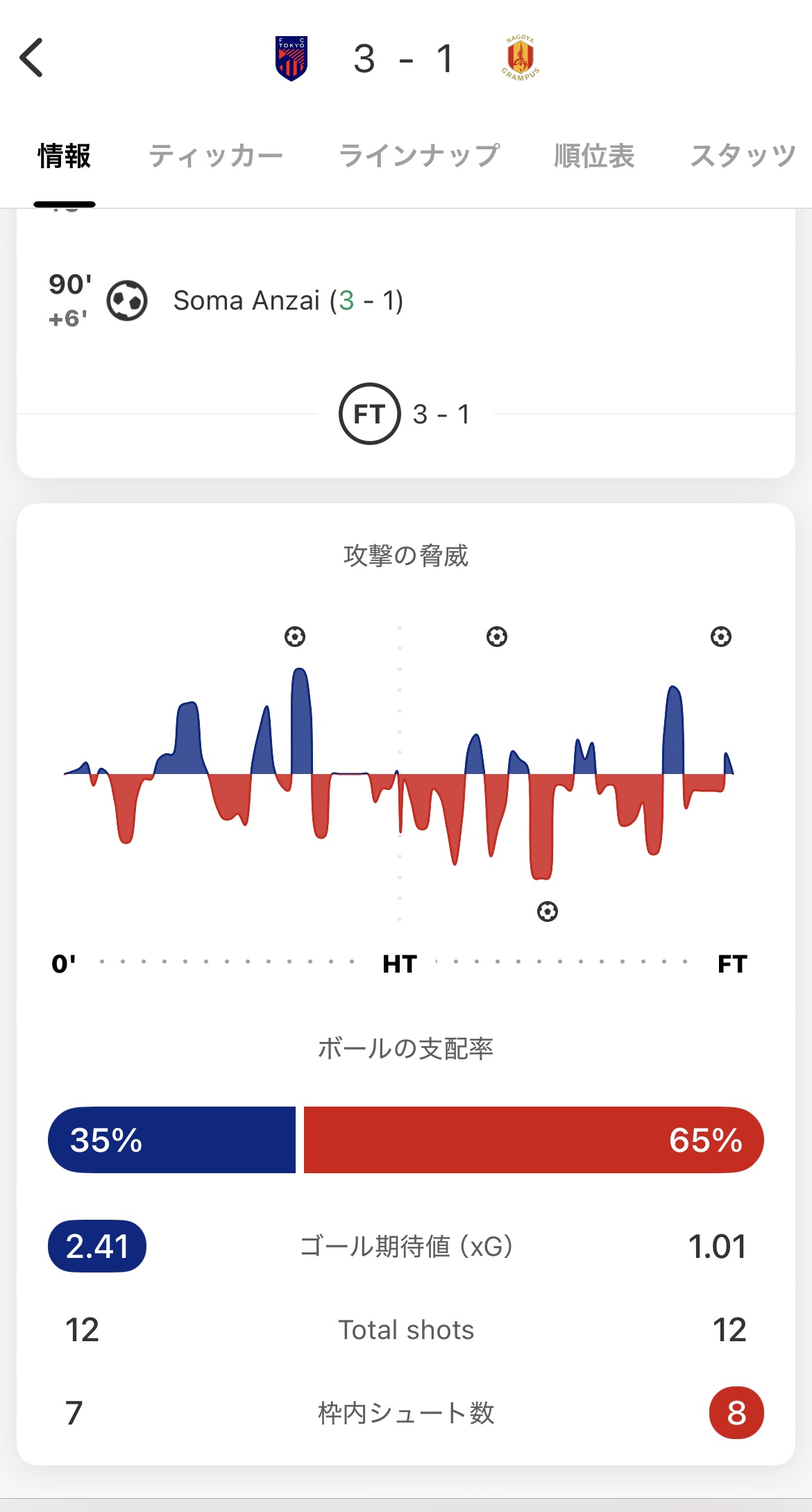Select the 順位表 tab
The width and height of the screenshot is (812, 1512).
pos(594,156)
